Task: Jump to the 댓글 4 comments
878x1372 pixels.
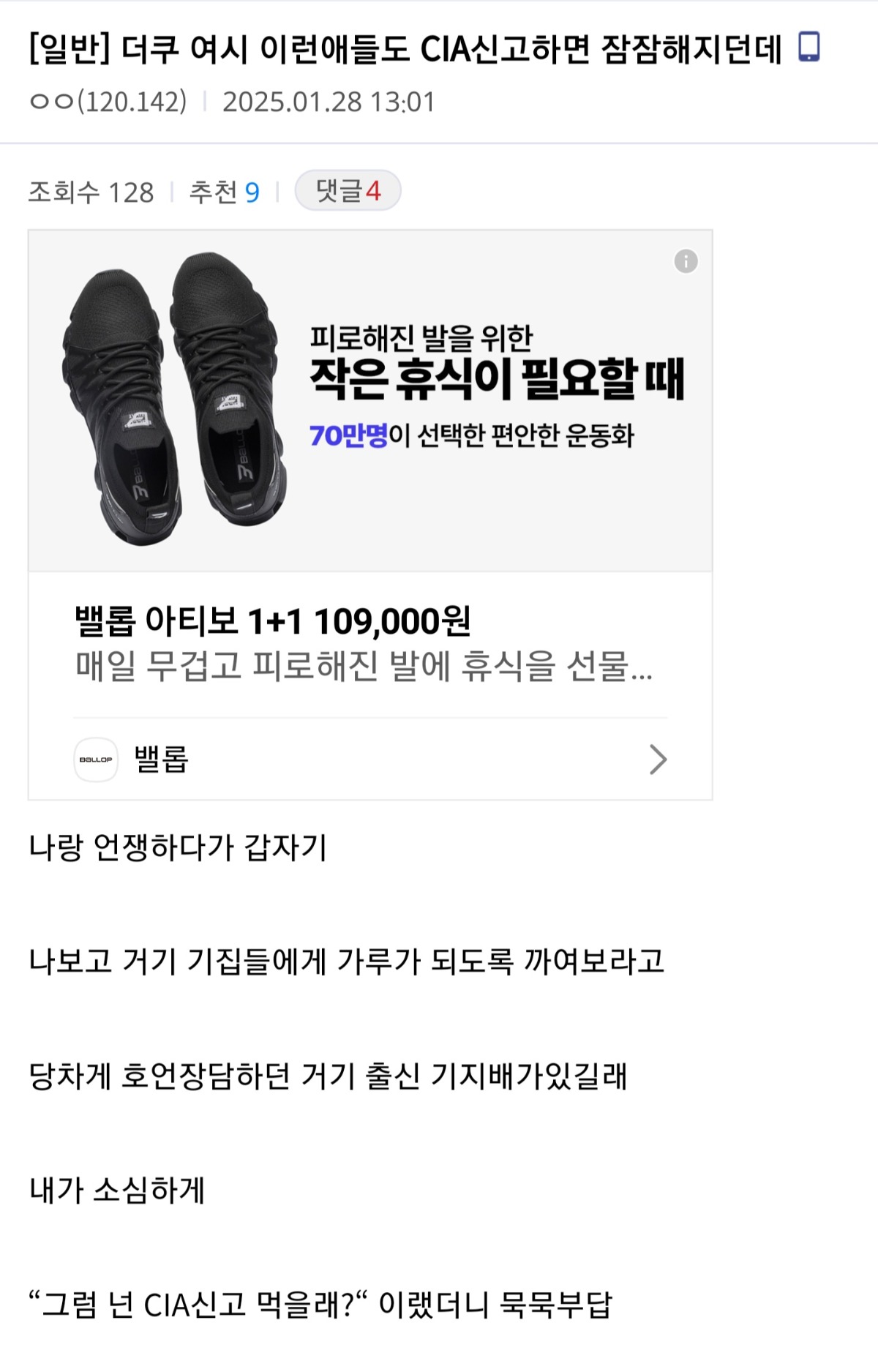Action: click(x=348, y=191)
